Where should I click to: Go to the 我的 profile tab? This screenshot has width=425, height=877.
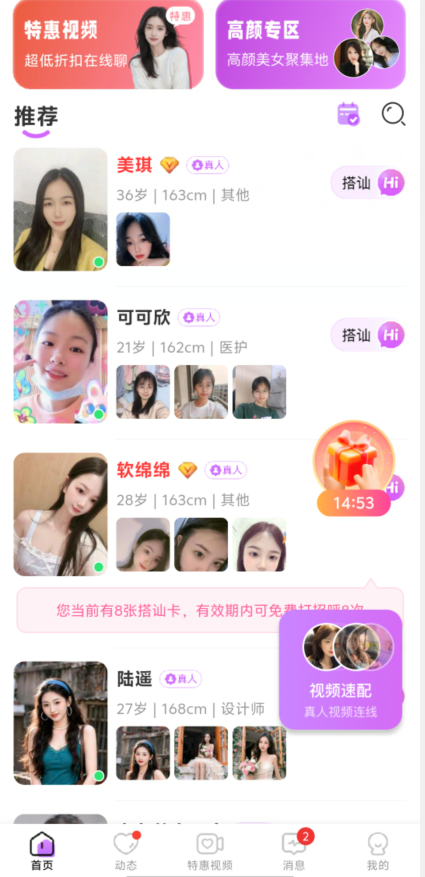(377, 851)
